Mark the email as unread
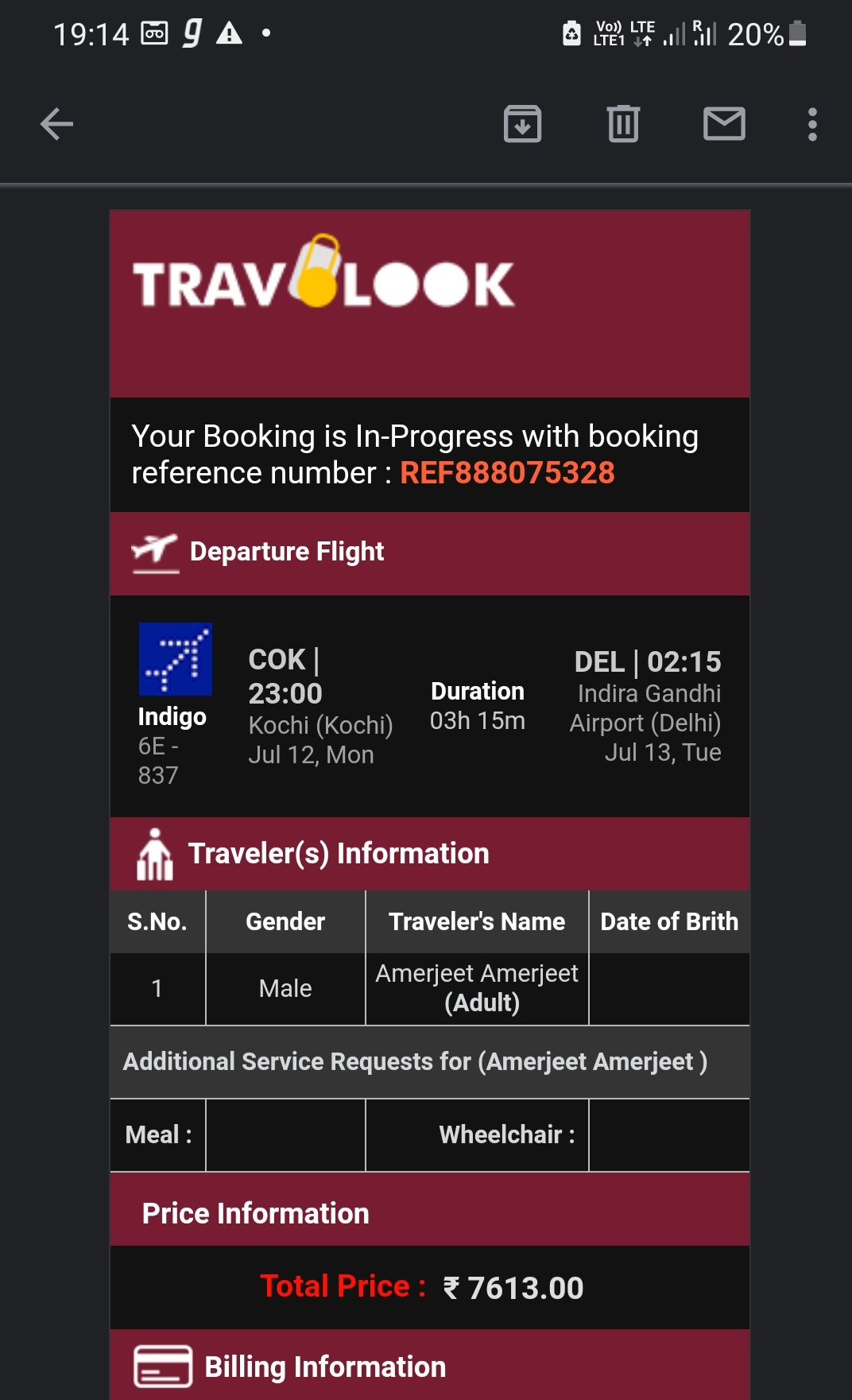Screen dimensions: 852x1400 [x=724, y=124]
